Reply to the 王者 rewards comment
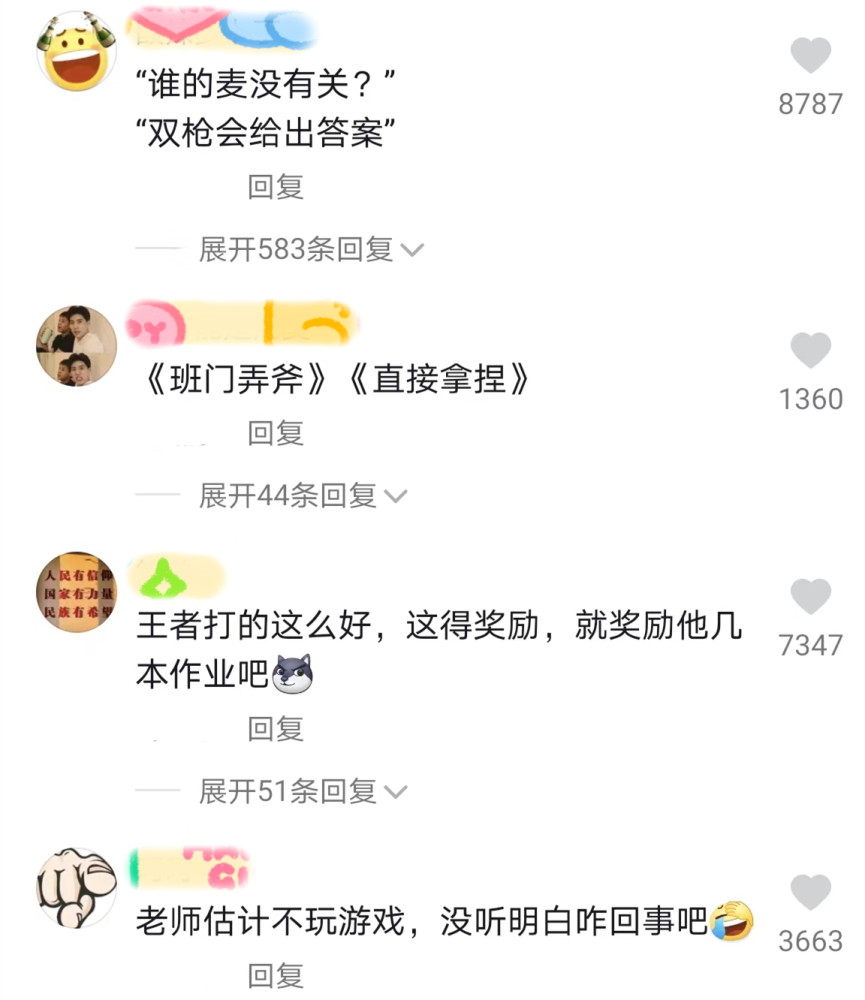The width and height of the screenshot is (865, 1000). [x=277, y=729]
